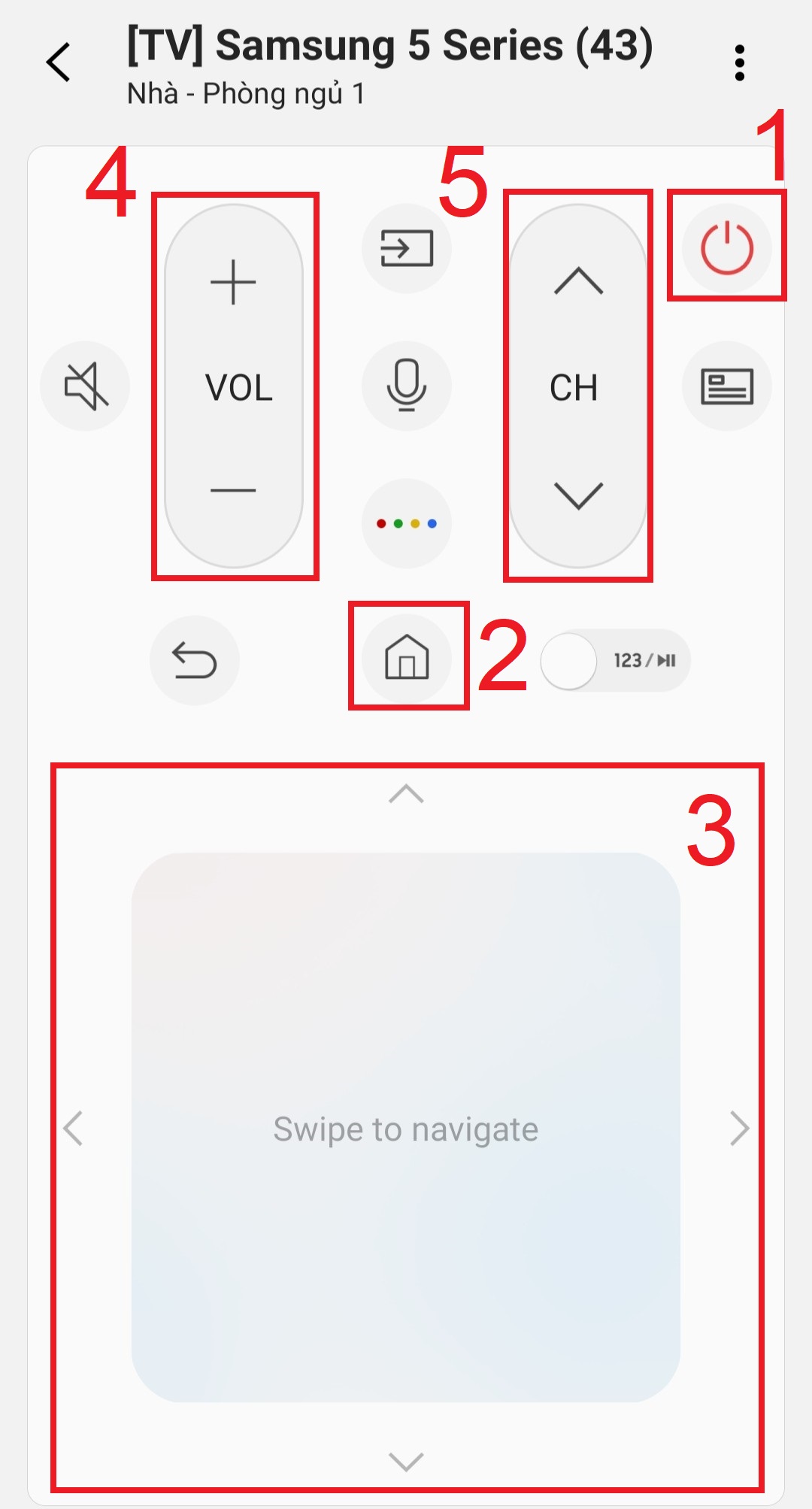Decrease volume with the minus button
812x1509 pixels.
[233, 490]
